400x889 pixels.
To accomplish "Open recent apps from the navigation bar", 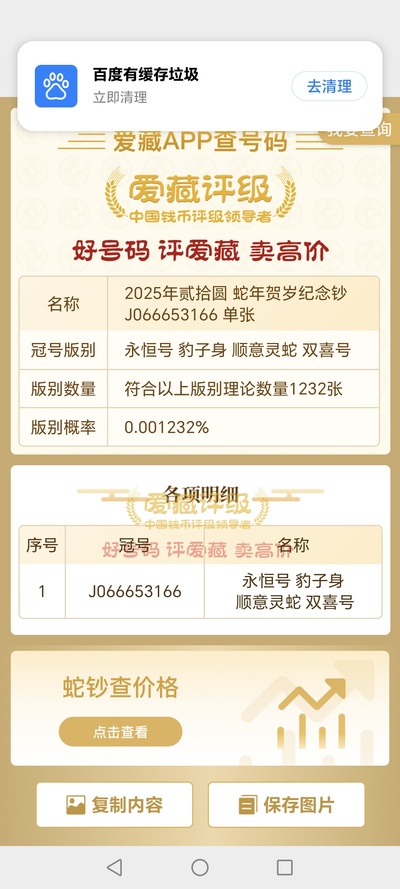I will tap(284, 867).
